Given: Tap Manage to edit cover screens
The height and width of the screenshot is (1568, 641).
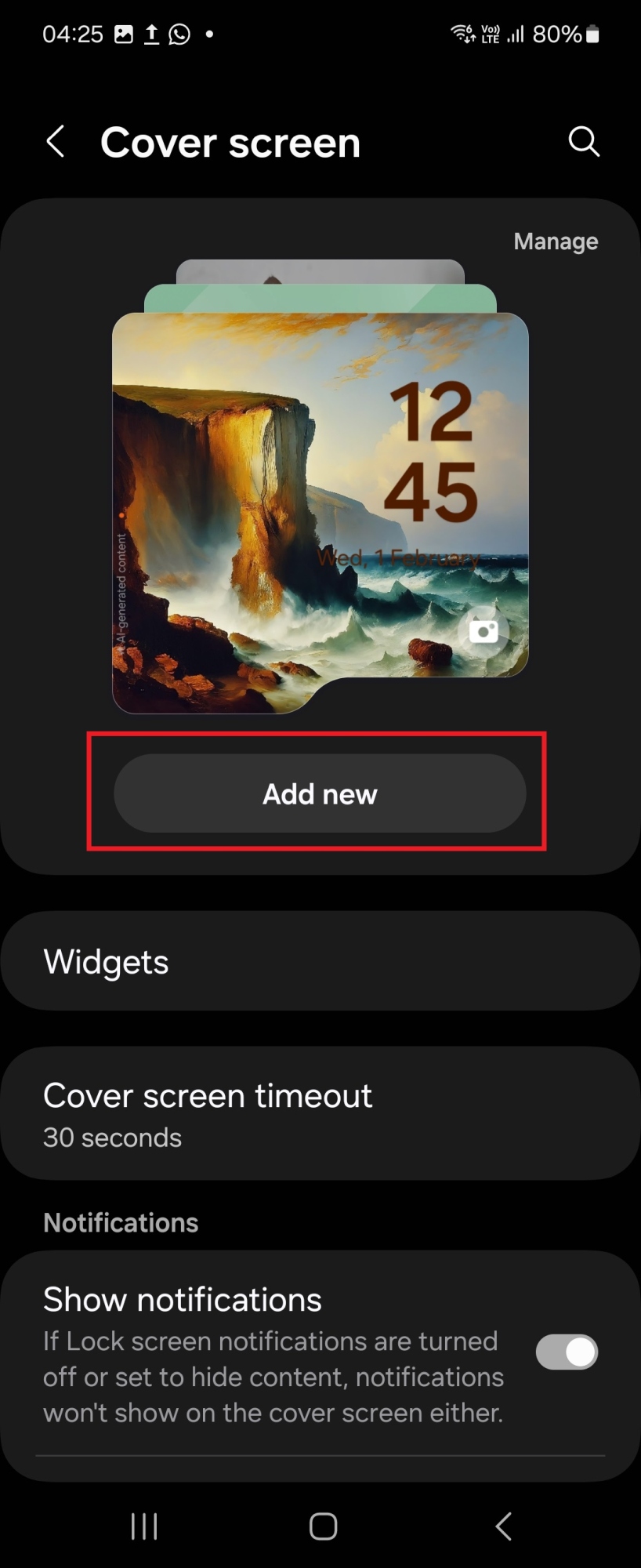Looking at the screenshot, I should point(556,241).
